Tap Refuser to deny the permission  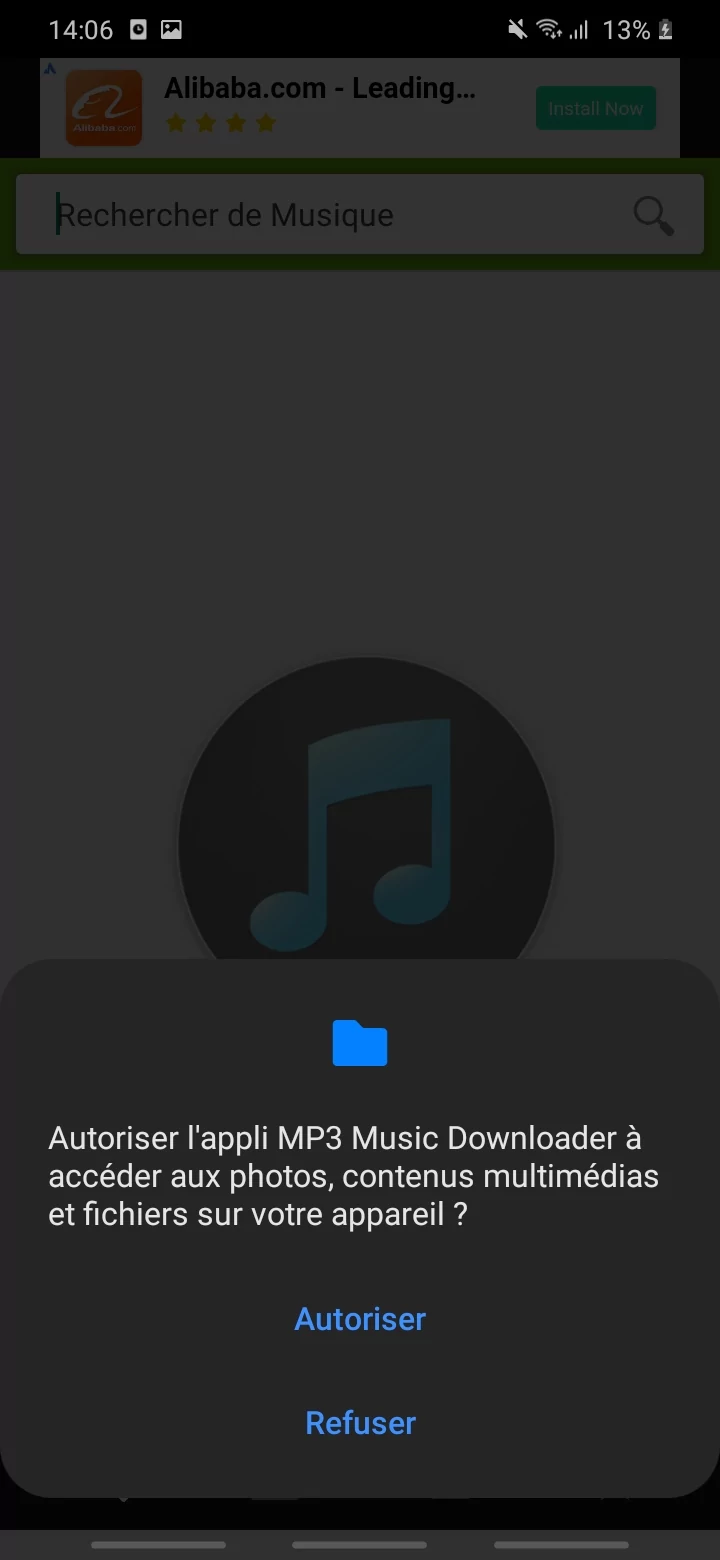pyautogui.click(x=360, y=1423)
